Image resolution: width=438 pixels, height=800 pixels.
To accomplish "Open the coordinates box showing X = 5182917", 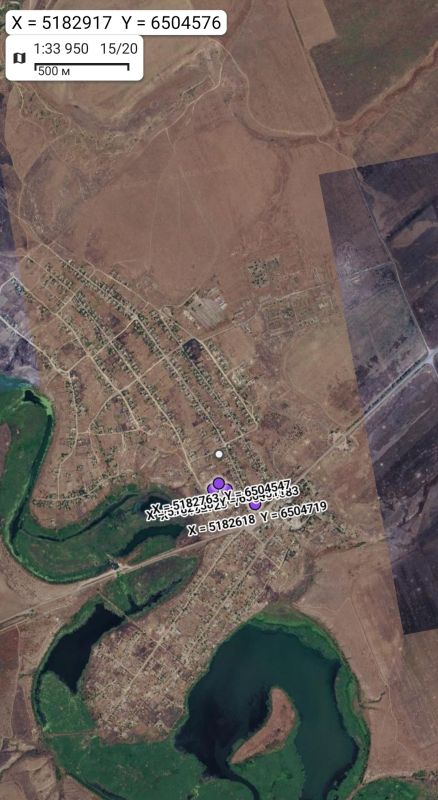I will coord(116,22).
